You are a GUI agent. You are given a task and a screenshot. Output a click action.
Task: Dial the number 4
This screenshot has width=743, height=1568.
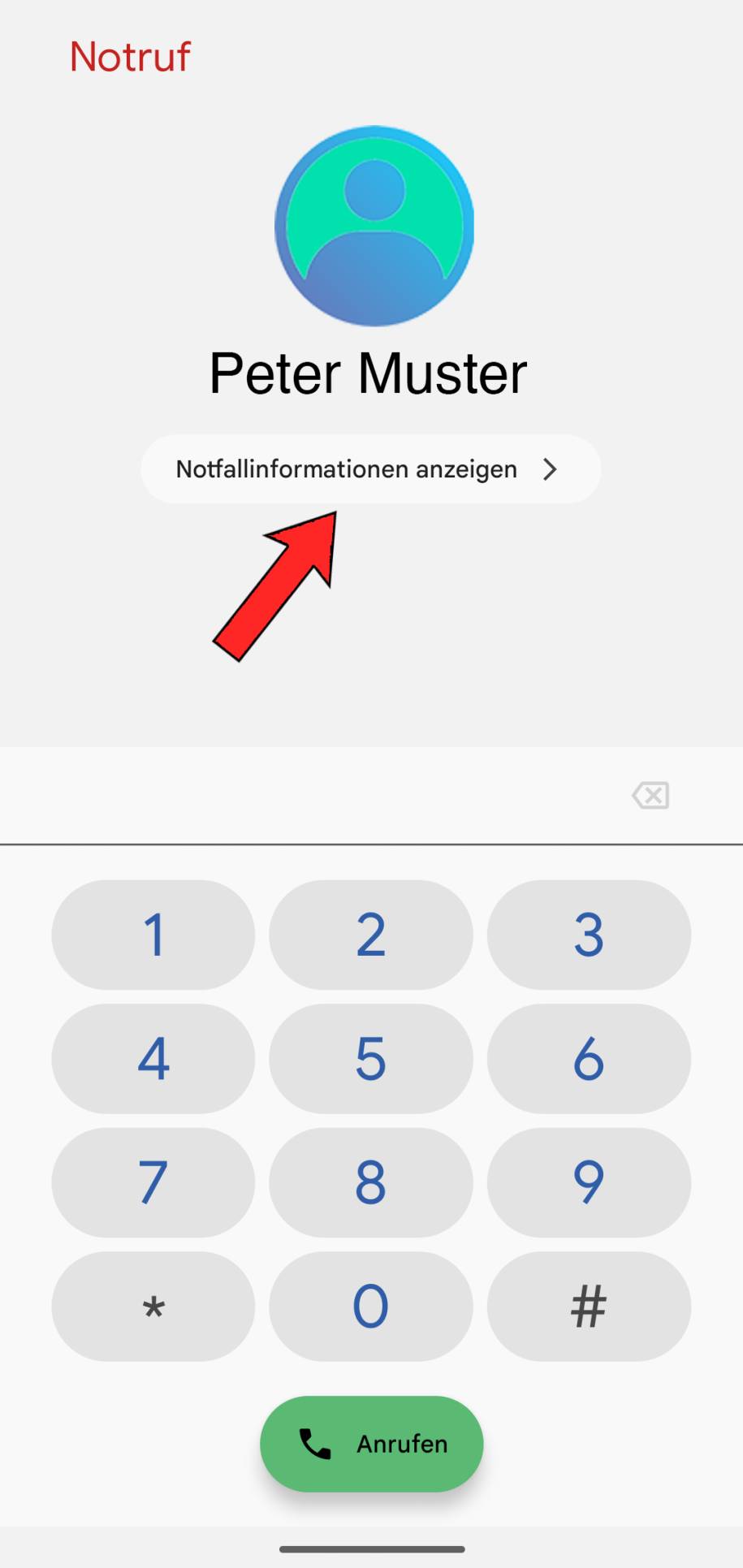(153, 1059)
